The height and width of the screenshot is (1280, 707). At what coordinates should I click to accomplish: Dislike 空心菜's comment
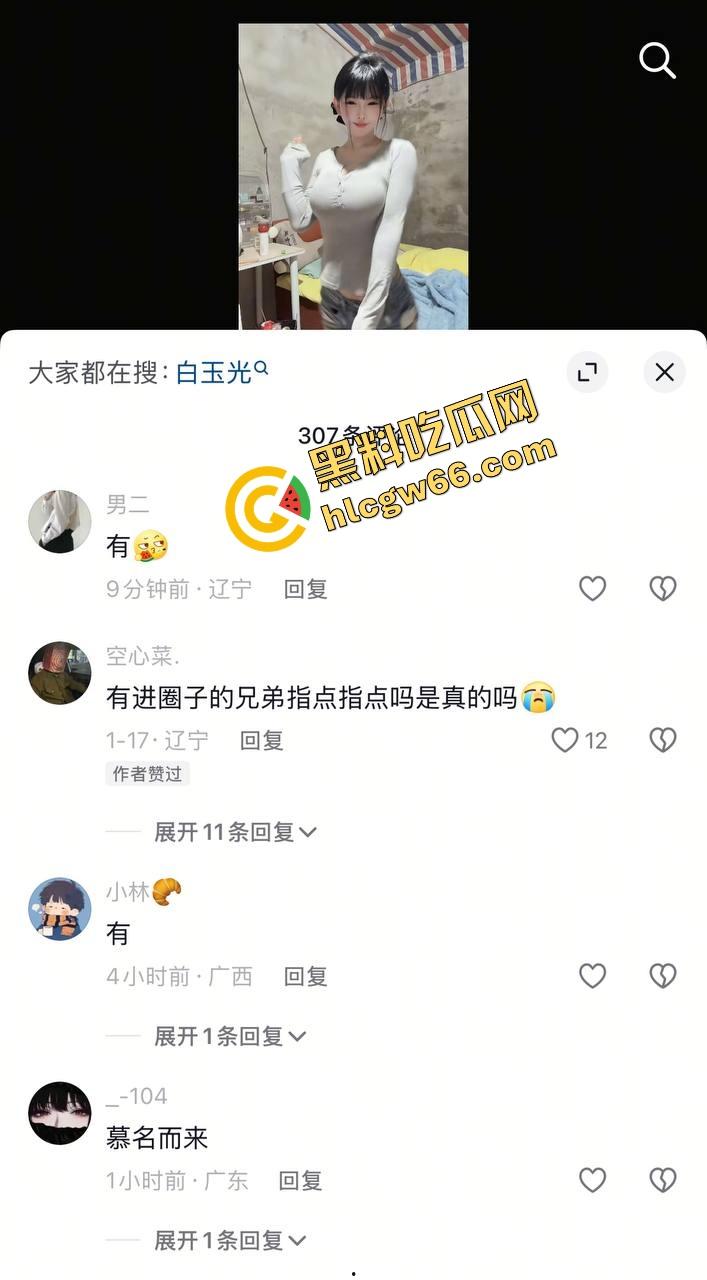click(663, 740)
